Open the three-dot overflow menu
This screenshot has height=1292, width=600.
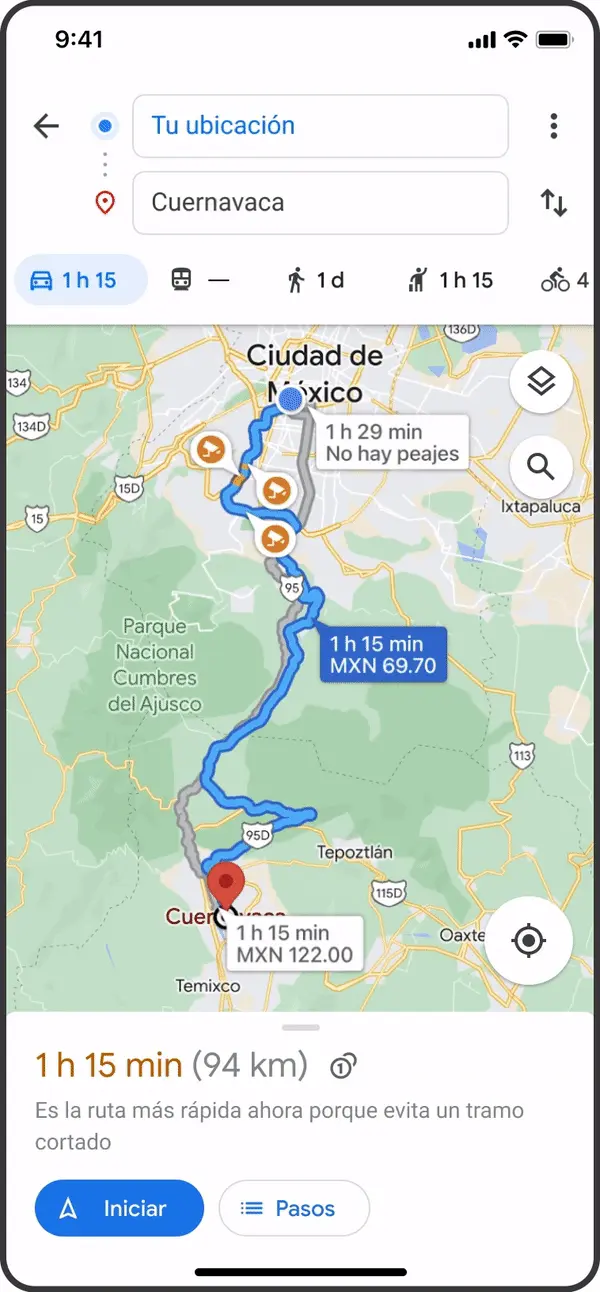pyautogui.click(x=553, y=126)
